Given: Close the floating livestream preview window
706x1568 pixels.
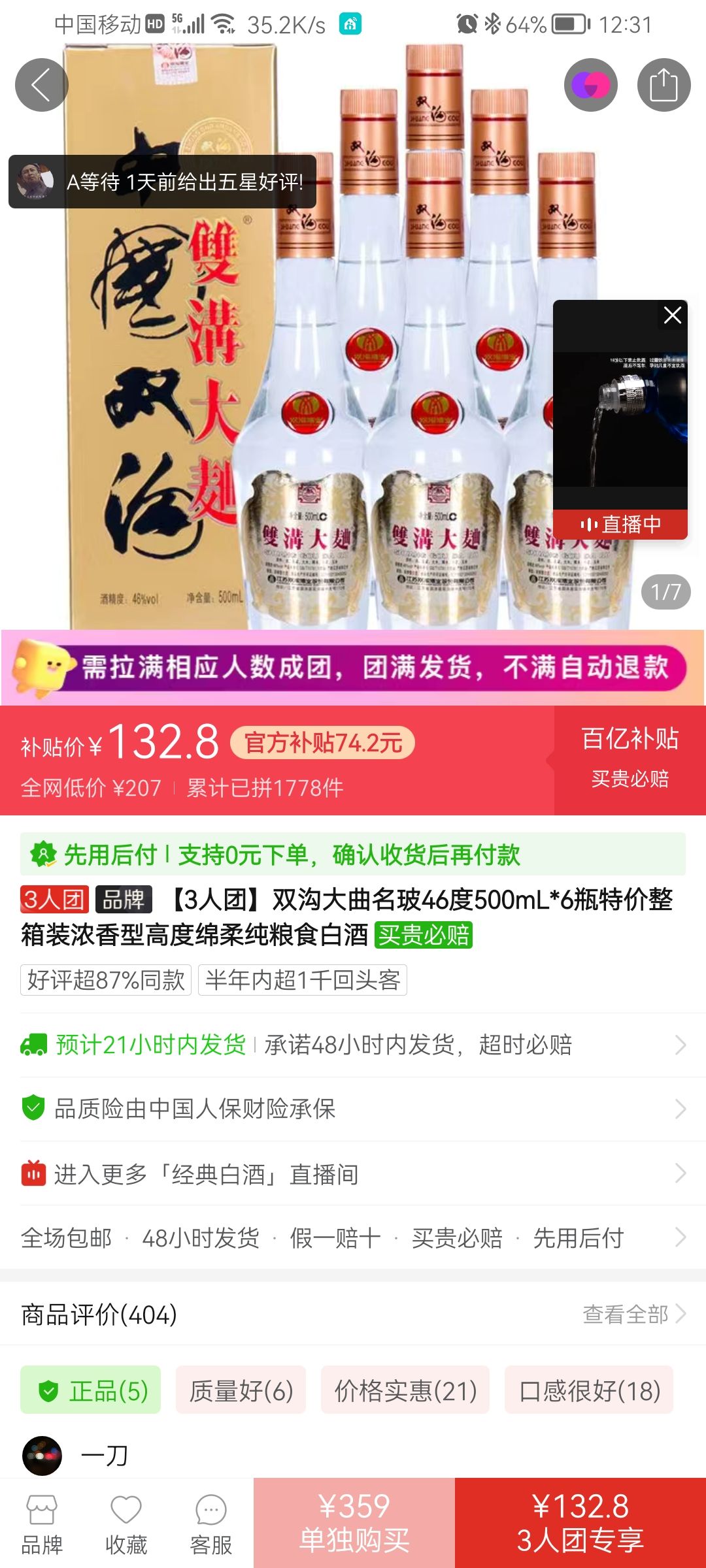Looking at the screenshot, I should (x=672, y=316).
